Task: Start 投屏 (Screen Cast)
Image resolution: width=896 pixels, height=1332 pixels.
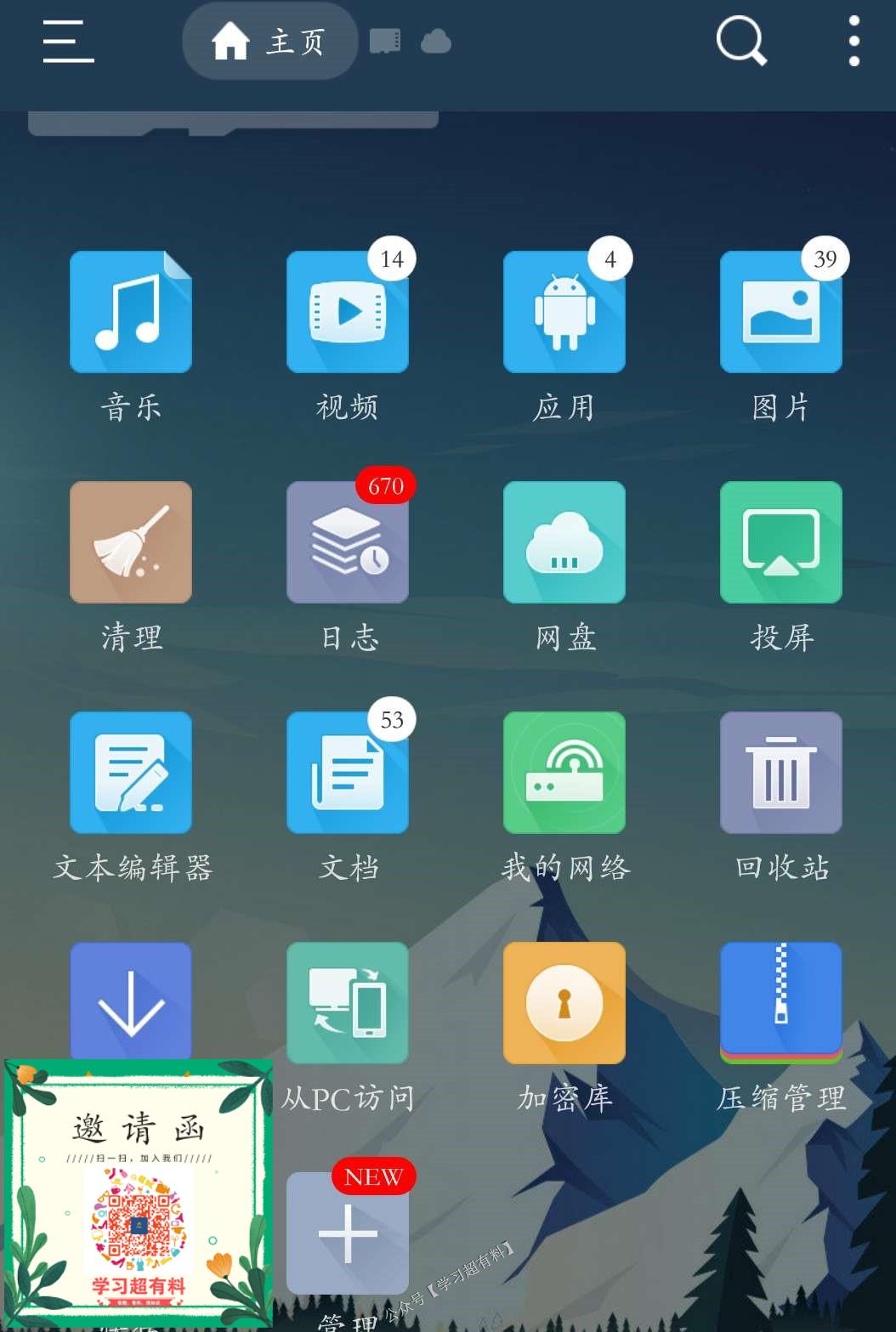Action: click(780, 541)
